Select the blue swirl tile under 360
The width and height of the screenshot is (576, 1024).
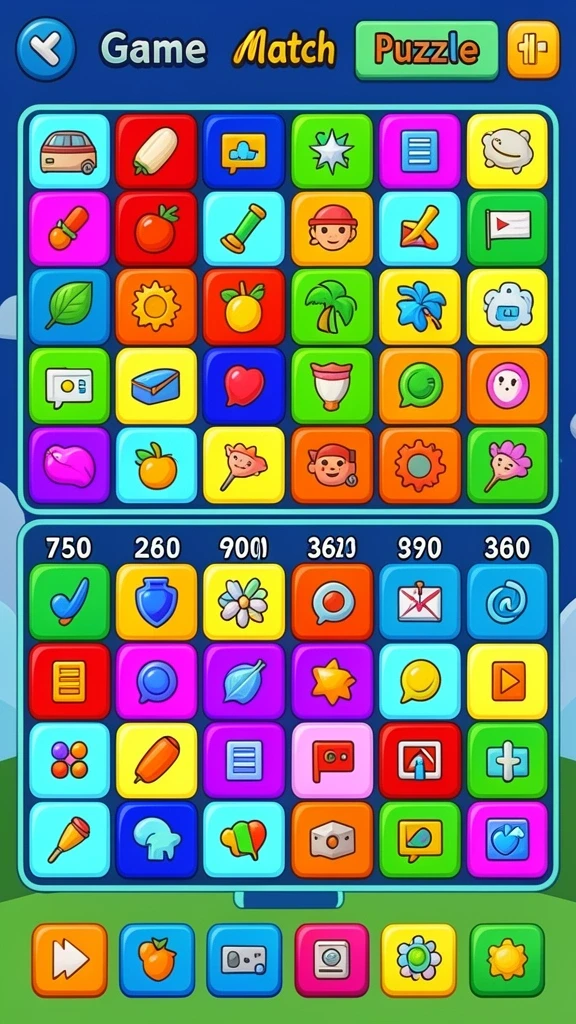(507, 601)
